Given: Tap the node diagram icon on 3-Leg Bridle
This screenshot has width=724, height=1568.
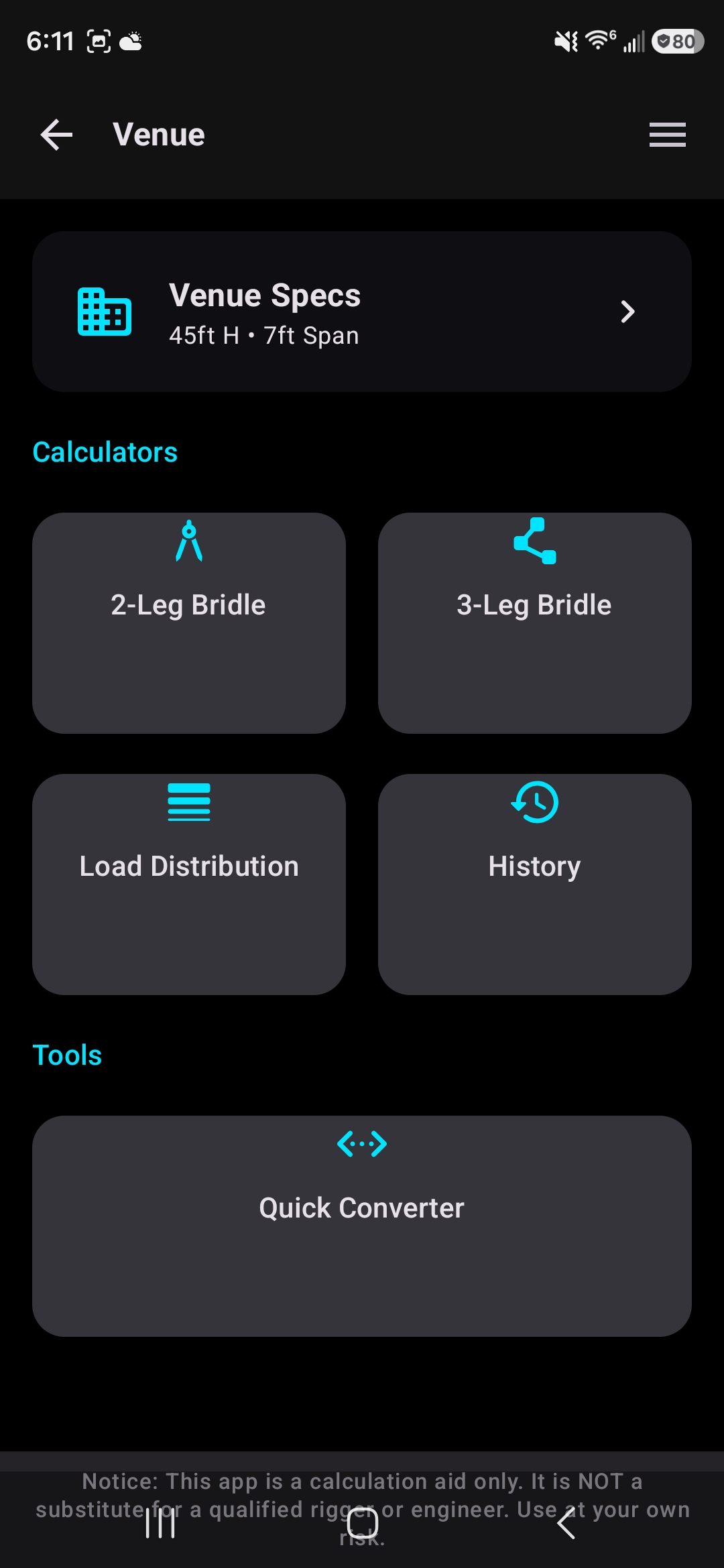Looking at the screenshot, I should [534, 544].
